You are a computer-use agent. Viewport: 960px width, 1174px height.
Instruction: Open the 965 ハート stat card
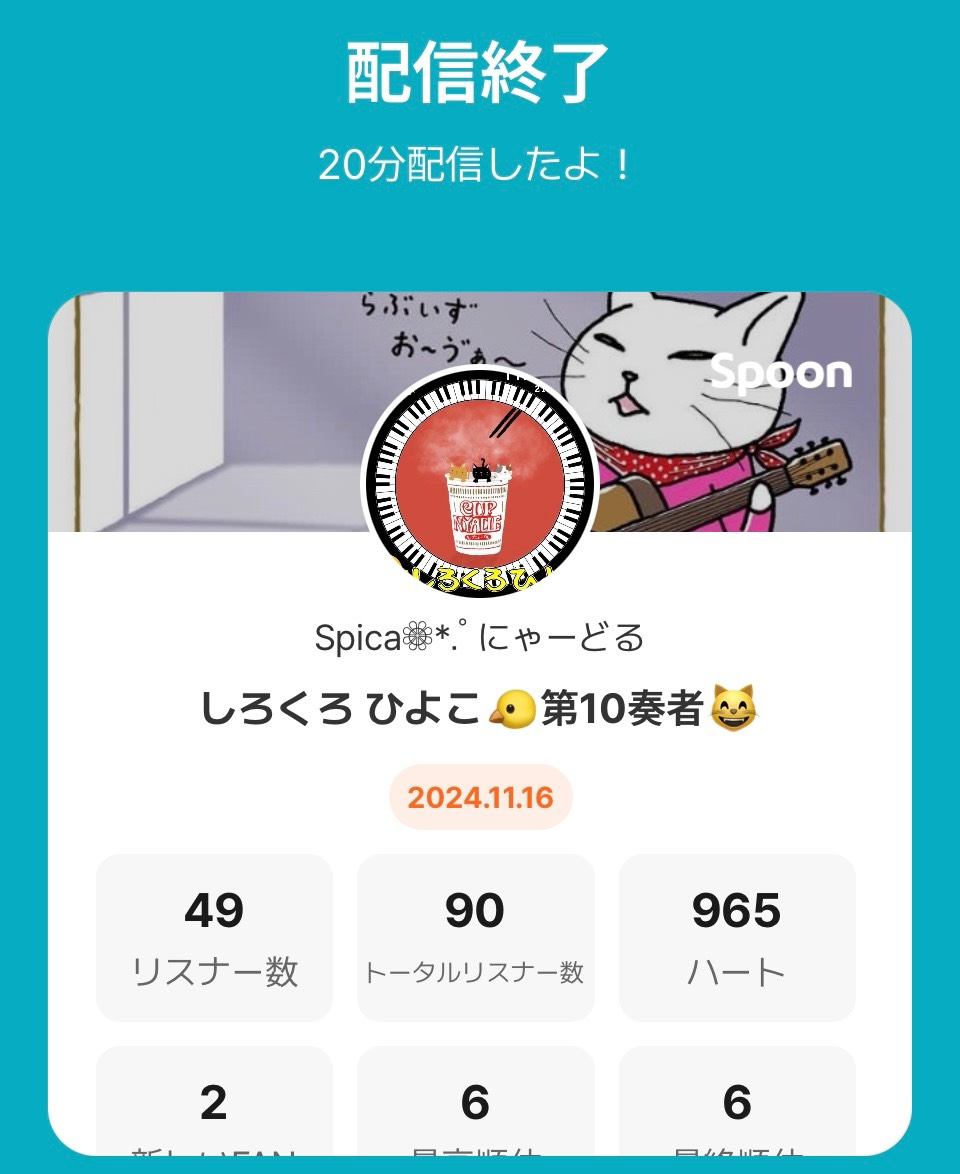[737, 935]
